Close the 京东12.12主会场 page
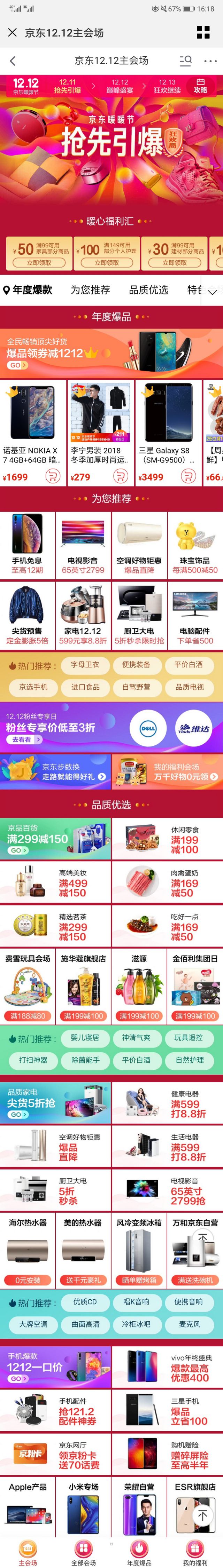The height and width of the screenshot is (1568, 223). click(x=12, y=32)
